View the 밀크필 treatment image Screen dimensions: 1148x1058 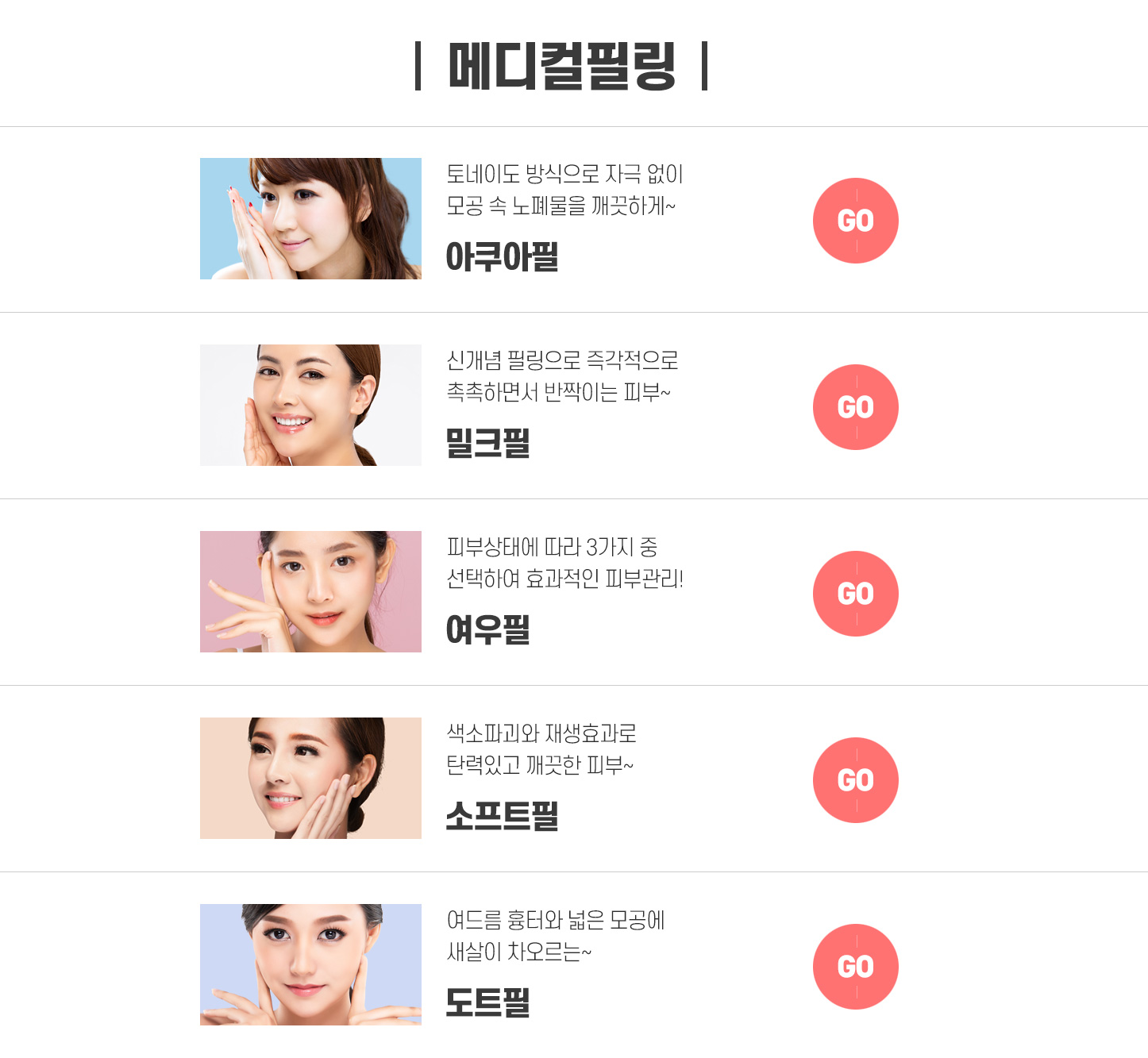(x=310, y=405)
